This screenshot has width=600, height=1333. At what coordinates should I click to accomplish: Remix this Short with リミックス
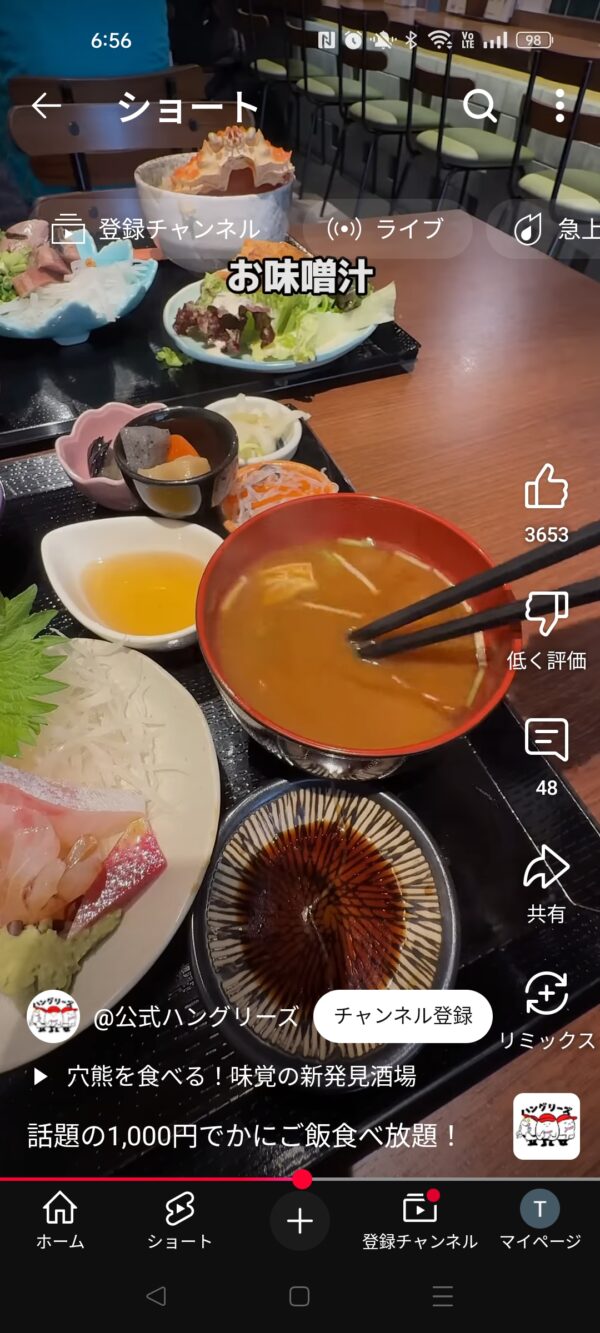click(x=546, y=996)
